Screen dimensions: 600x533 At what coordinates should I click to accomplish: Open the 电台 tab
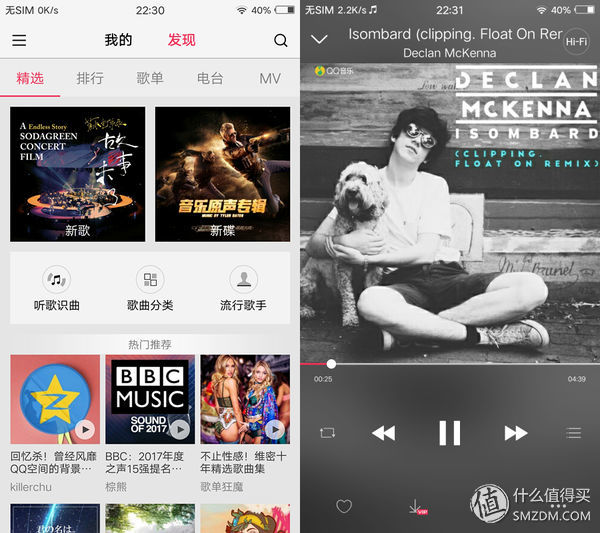click(x=210, y=78)
